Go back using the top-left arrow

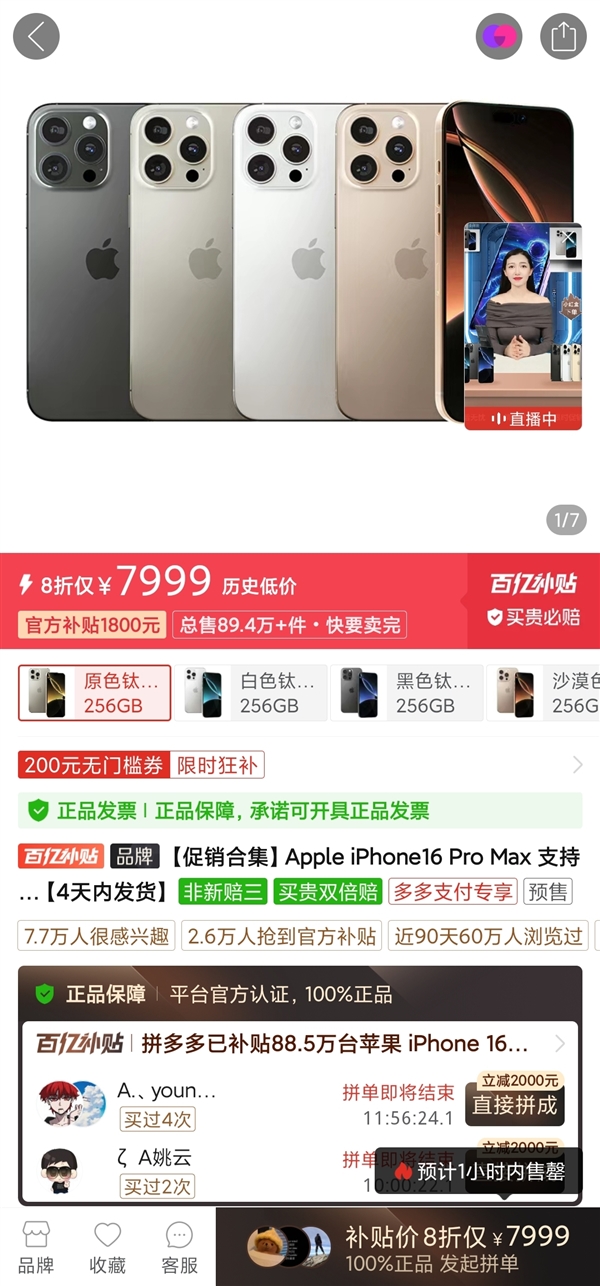pyautogui.click(x=36, y=37)
